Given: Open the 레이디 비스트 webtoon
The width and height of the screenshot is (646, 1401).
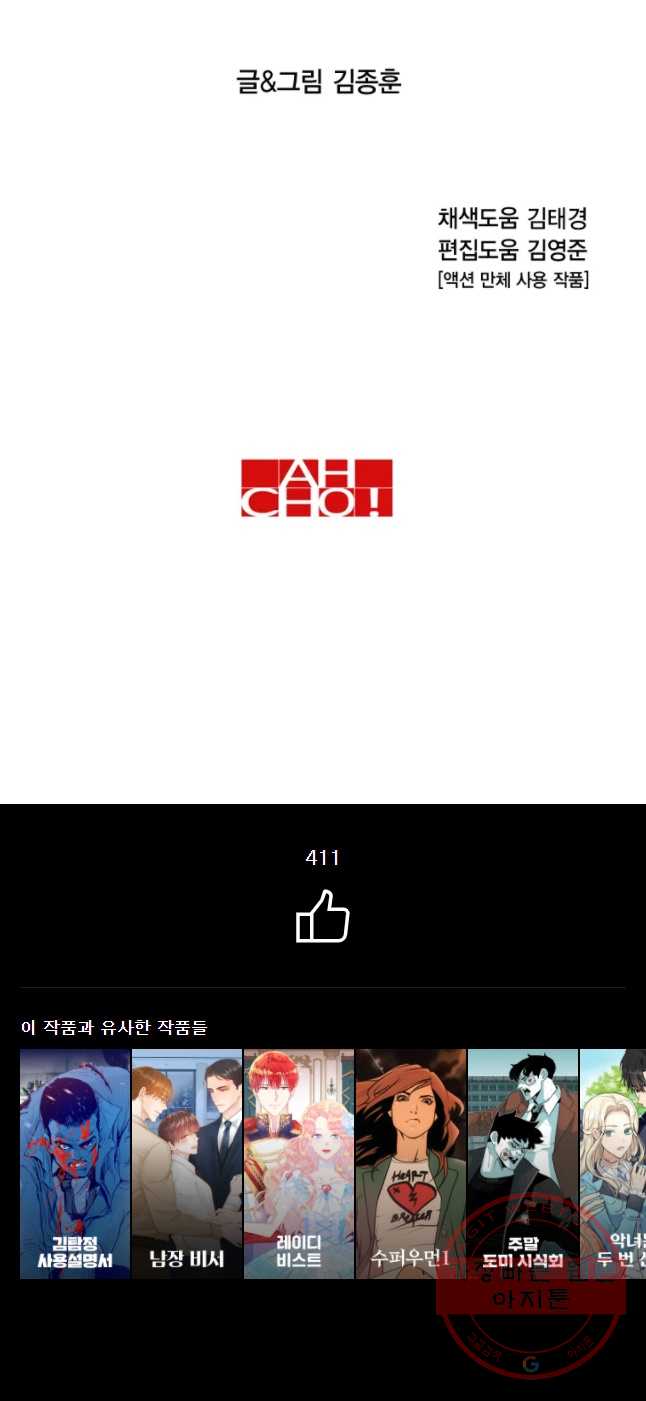Looking at the screenshot, I should [299, 1164].
